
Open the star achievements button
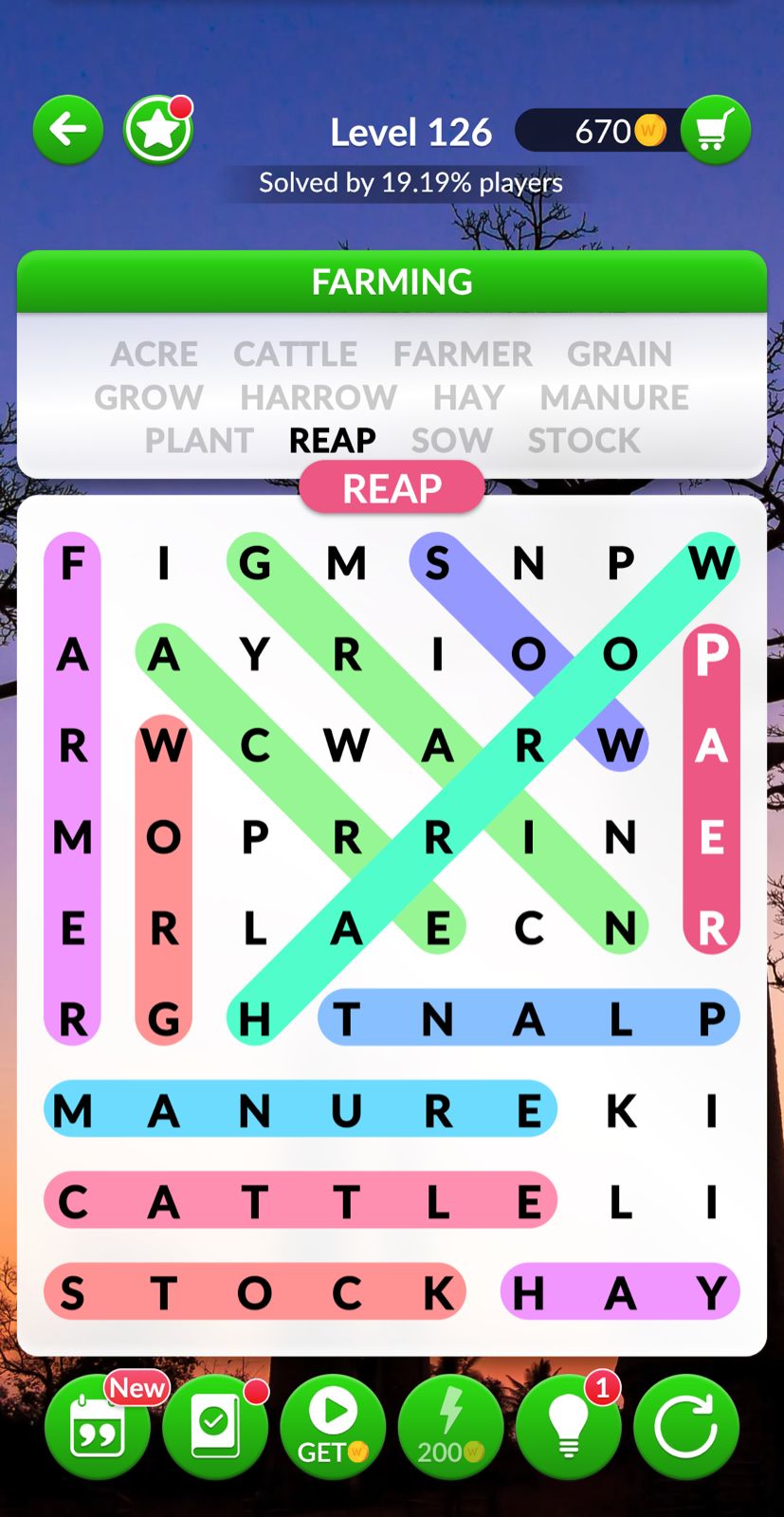point(157,130)
